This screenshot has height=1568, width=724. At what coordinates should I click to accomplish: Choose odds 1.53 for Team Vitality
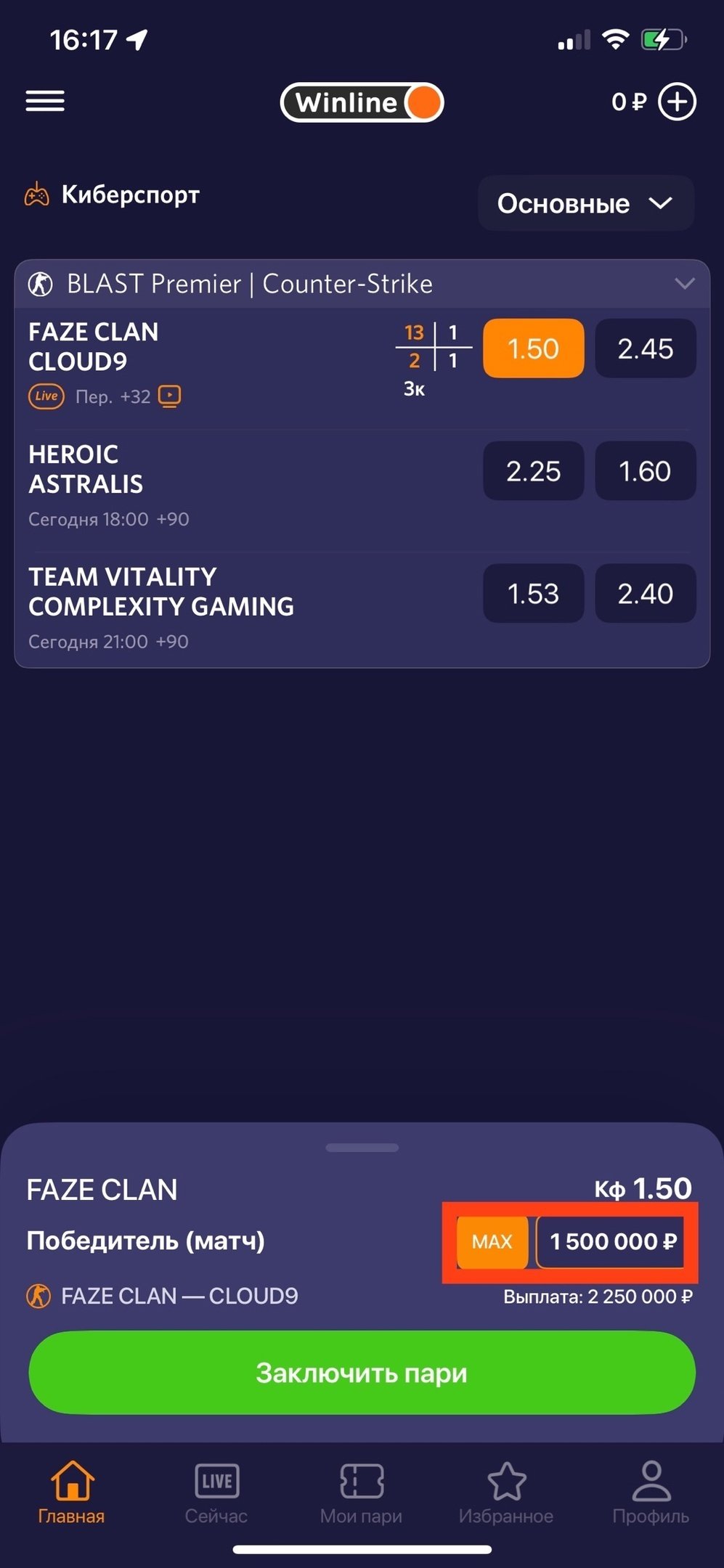point(533,594)
